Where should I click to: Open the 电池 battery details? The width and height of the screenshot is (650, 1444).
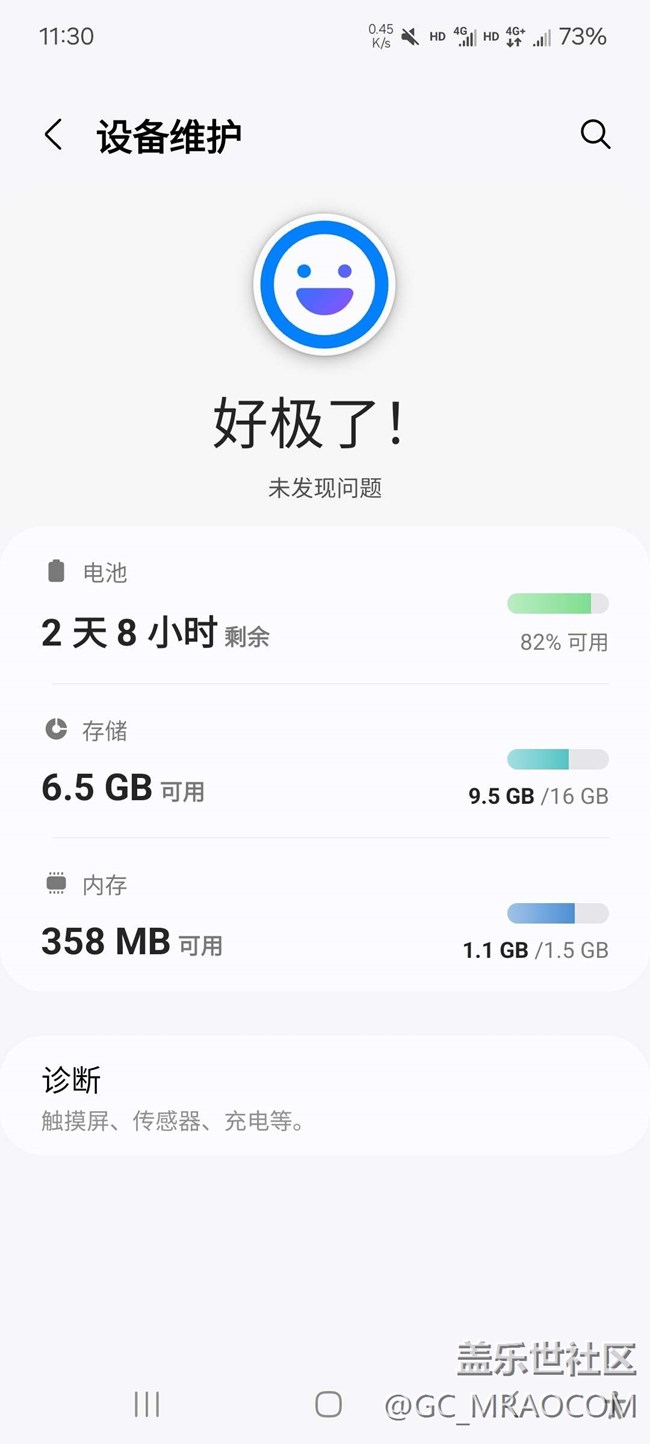pos(324,607)
